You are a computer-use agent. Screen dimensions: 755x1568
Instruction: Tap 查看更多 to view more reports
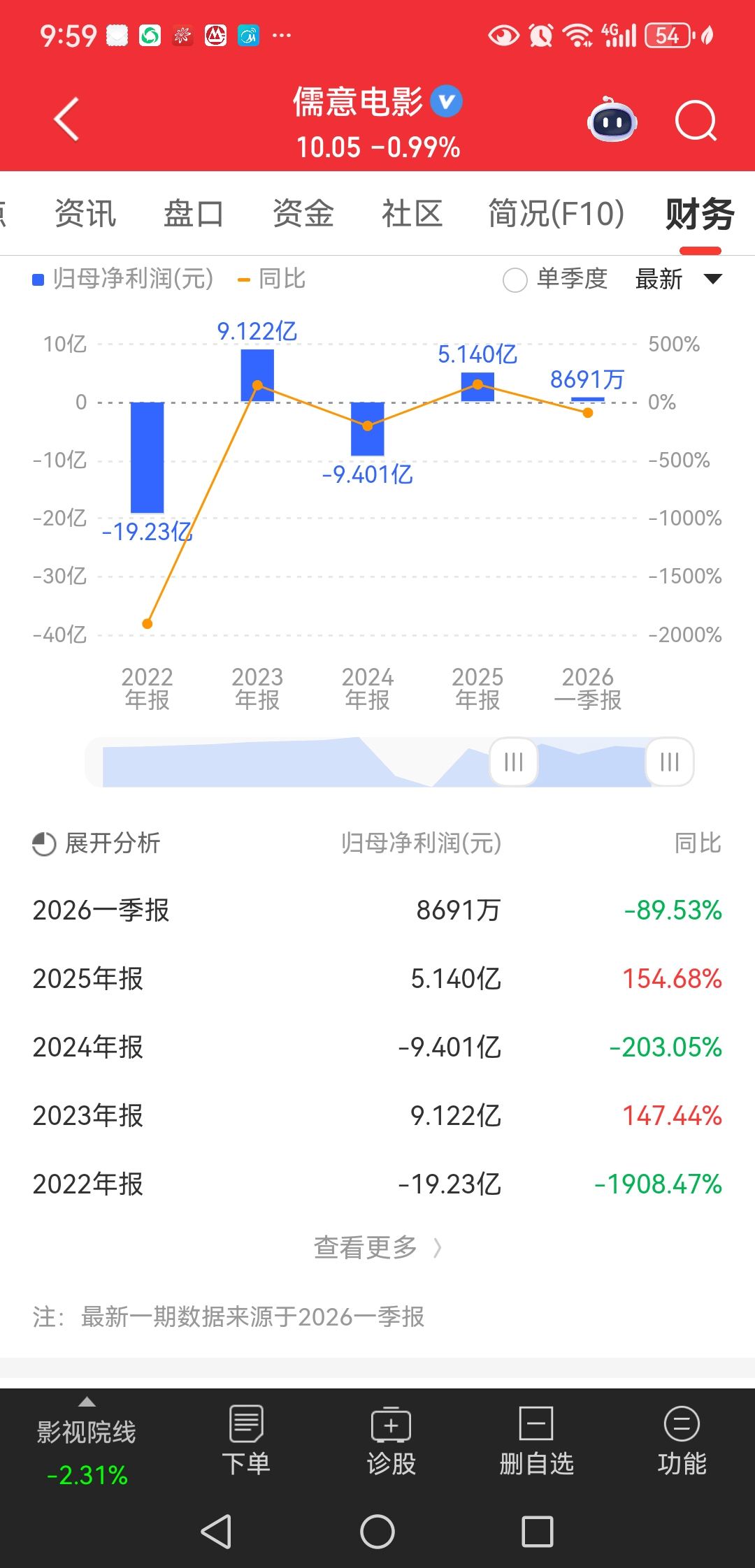377,1247
